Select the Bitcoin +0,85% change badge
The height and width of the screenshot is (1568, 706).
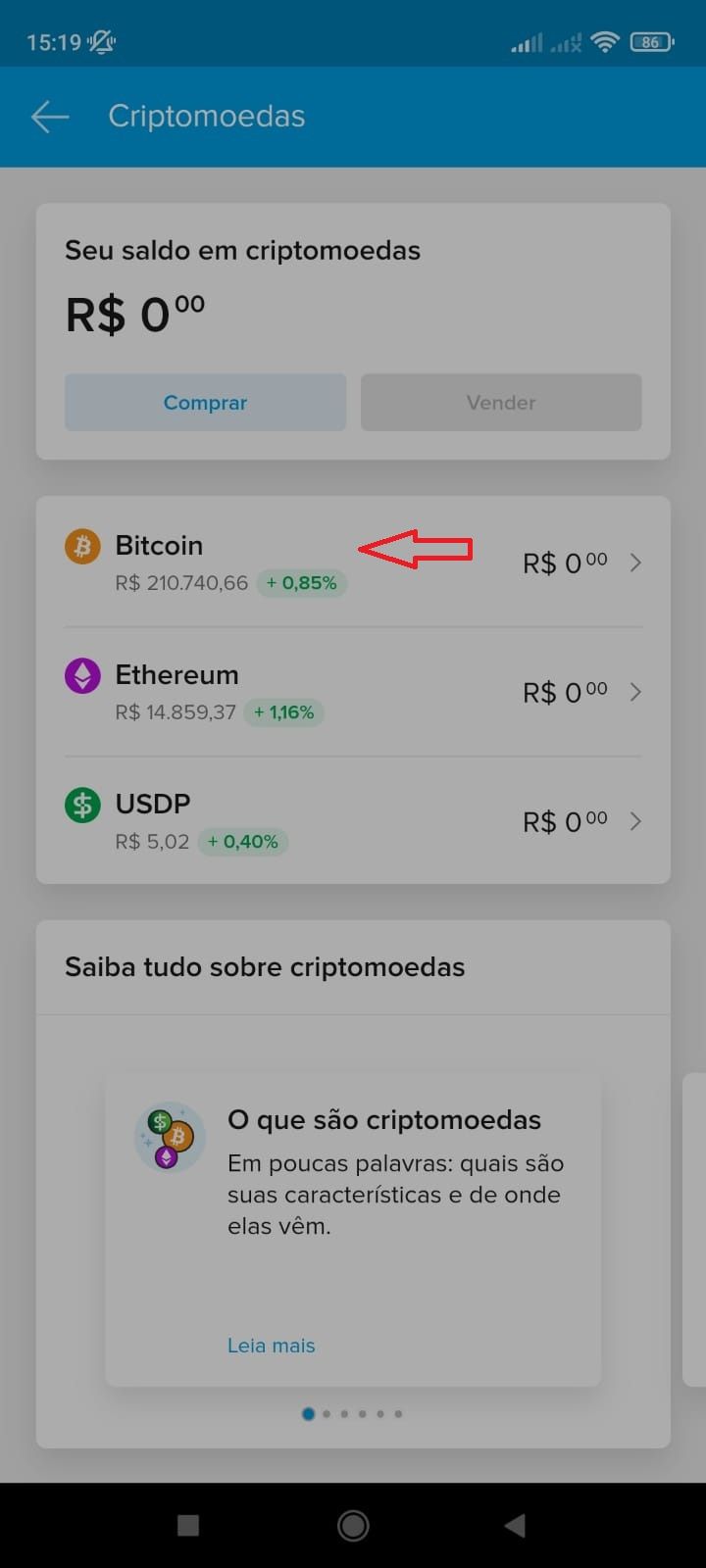[x=301, y=582]
